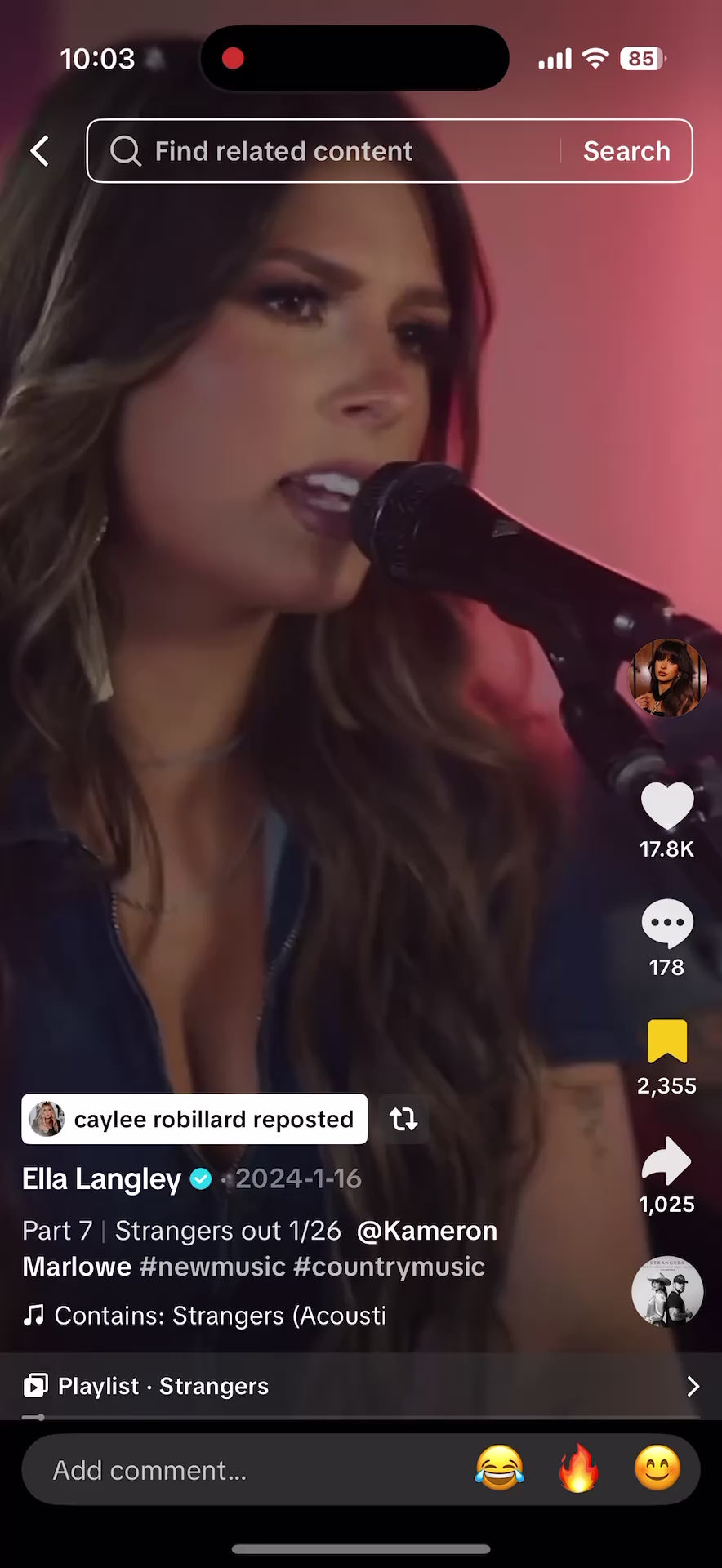Open the Playlist · Strangers row
The height and width of the screenshot is (1568, 722).
tap(361, 1386)
